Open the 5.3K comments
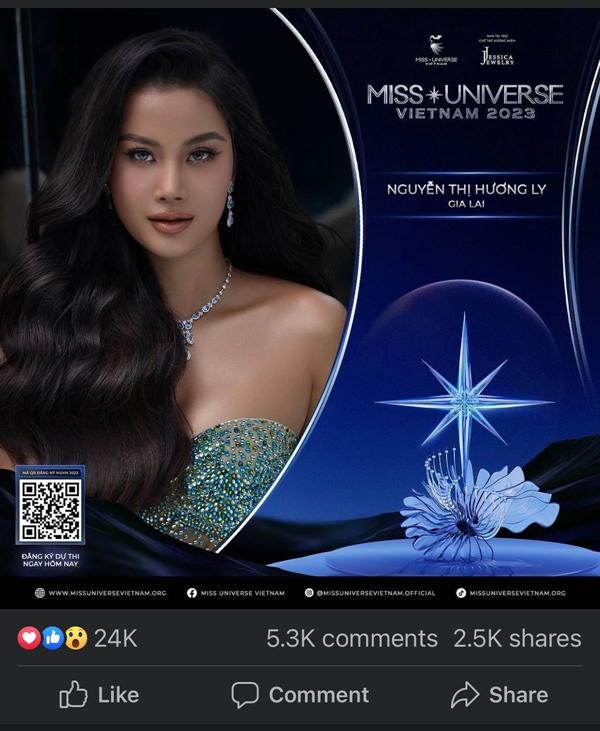The image size is (600, 731). (351, 638)
